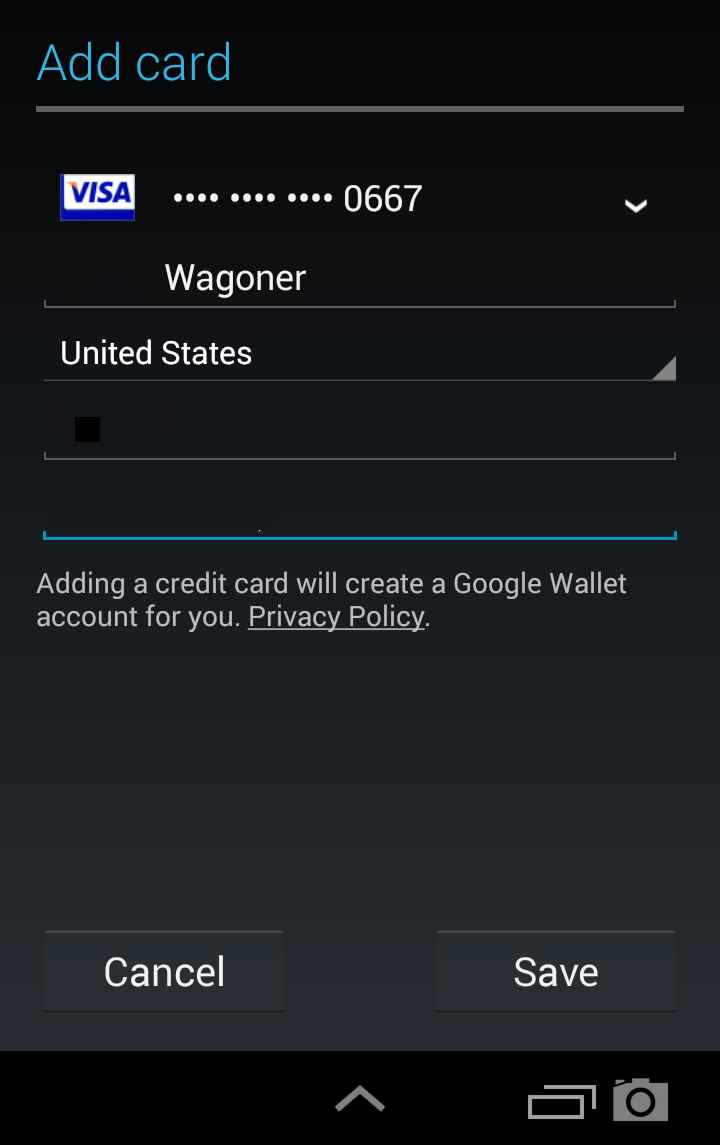This screenshot has height=1145, width=720.
Task: Cancel adding the card
Action: (164, 972)
